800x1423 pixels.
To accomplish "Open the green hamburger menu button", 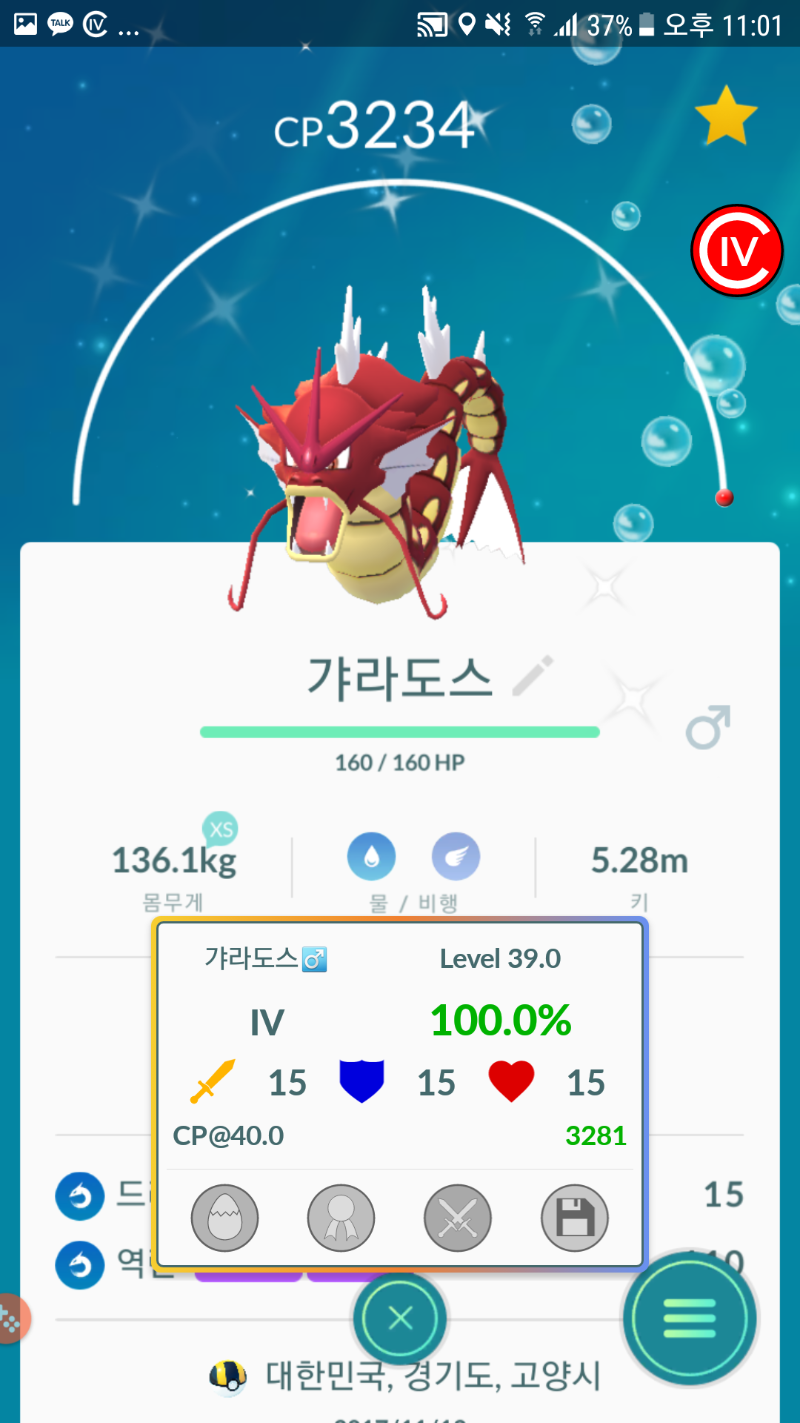I will (x=689, y=1318).
